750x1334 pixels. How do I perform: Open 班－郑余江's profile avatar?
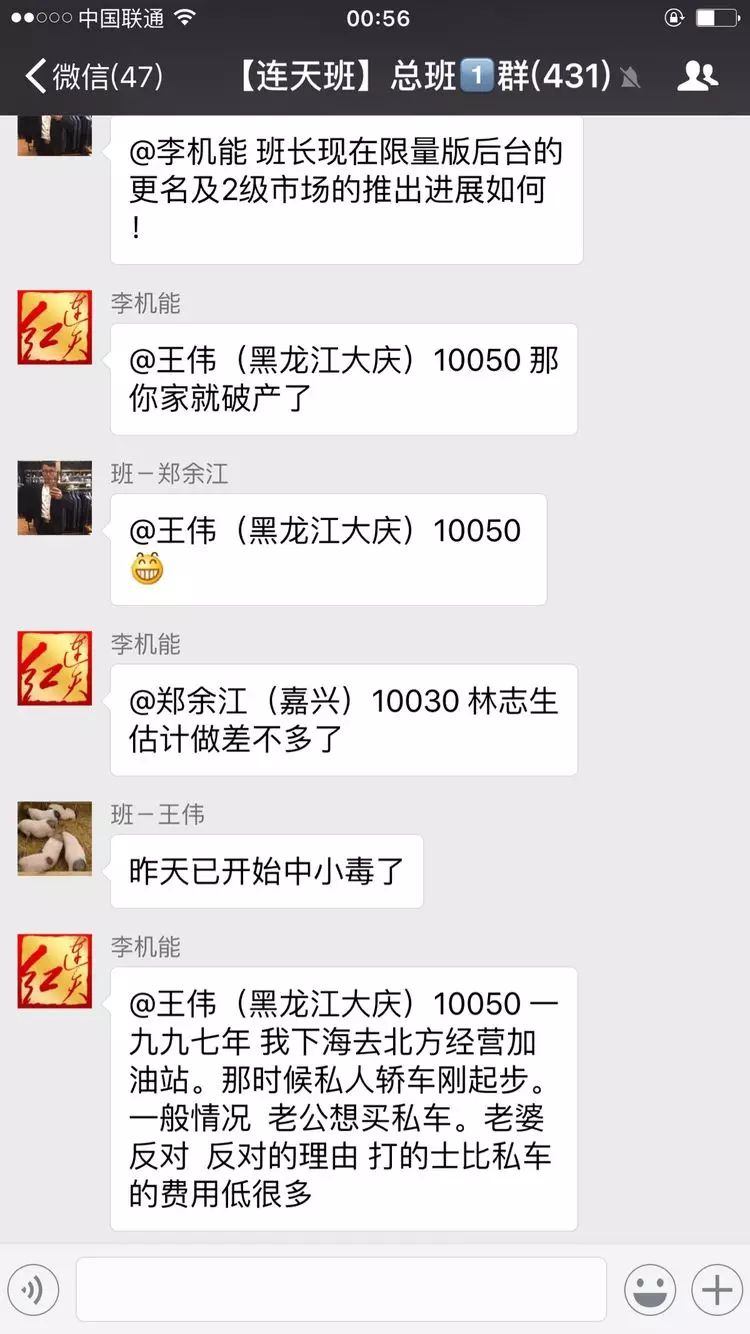(55, 498)
